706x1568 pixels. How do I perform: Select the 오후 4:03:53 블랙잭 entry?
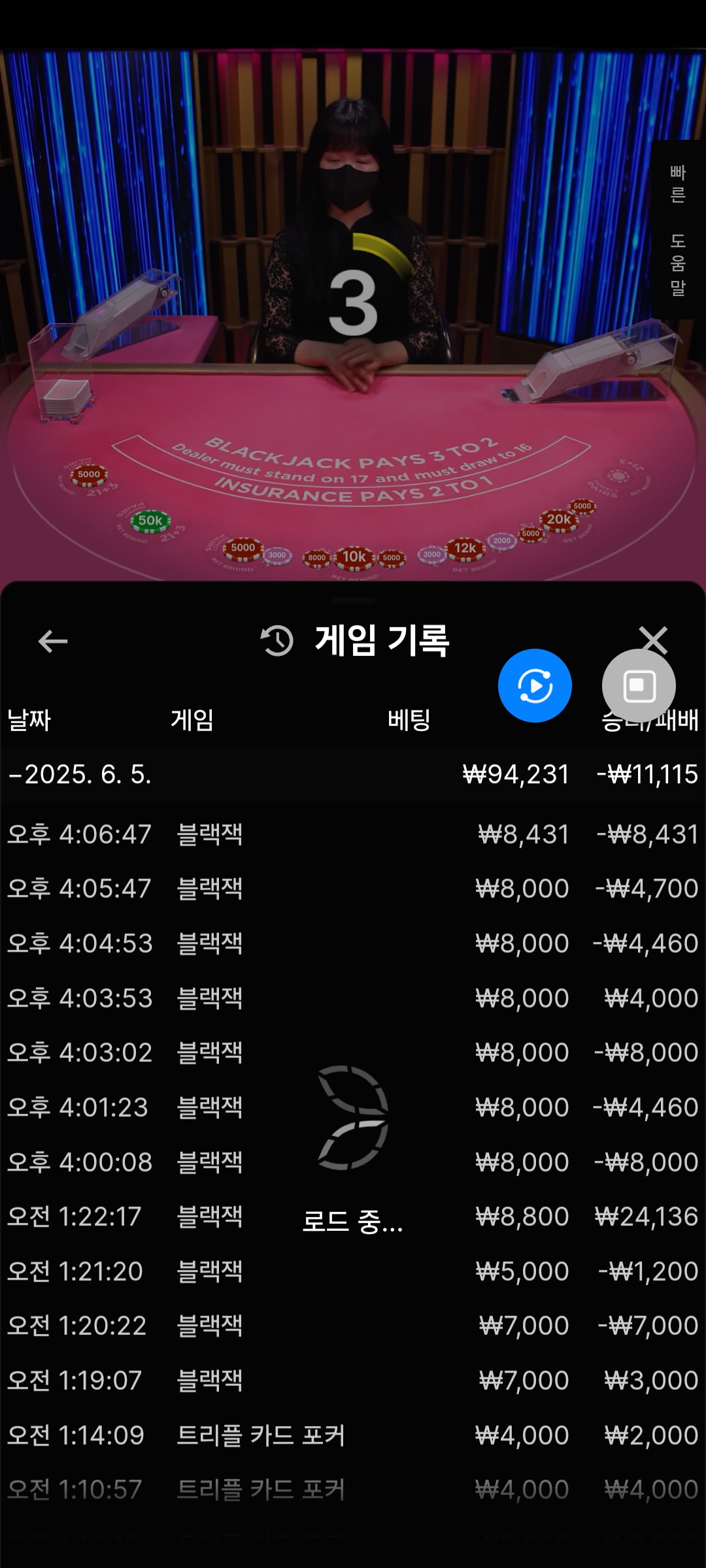click(x=353, y=998)
